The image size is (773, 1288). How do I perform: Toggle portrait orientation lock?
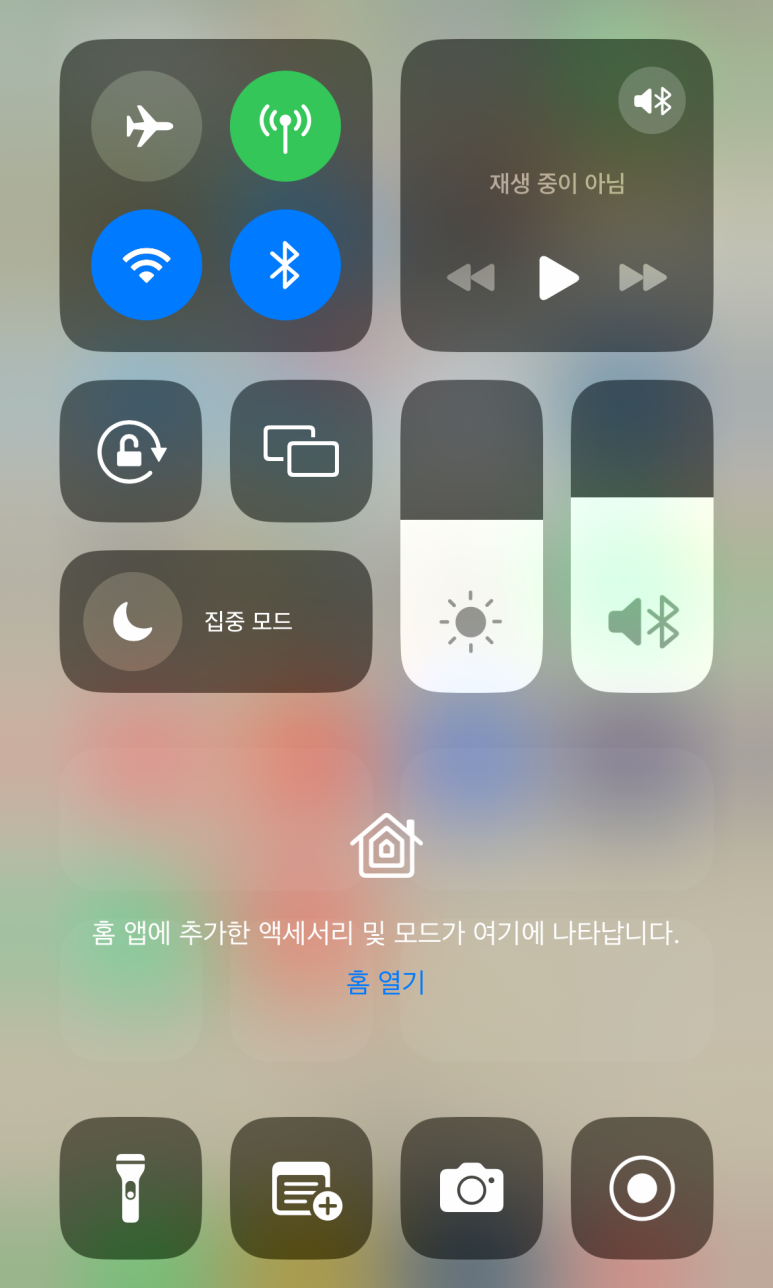131,451
